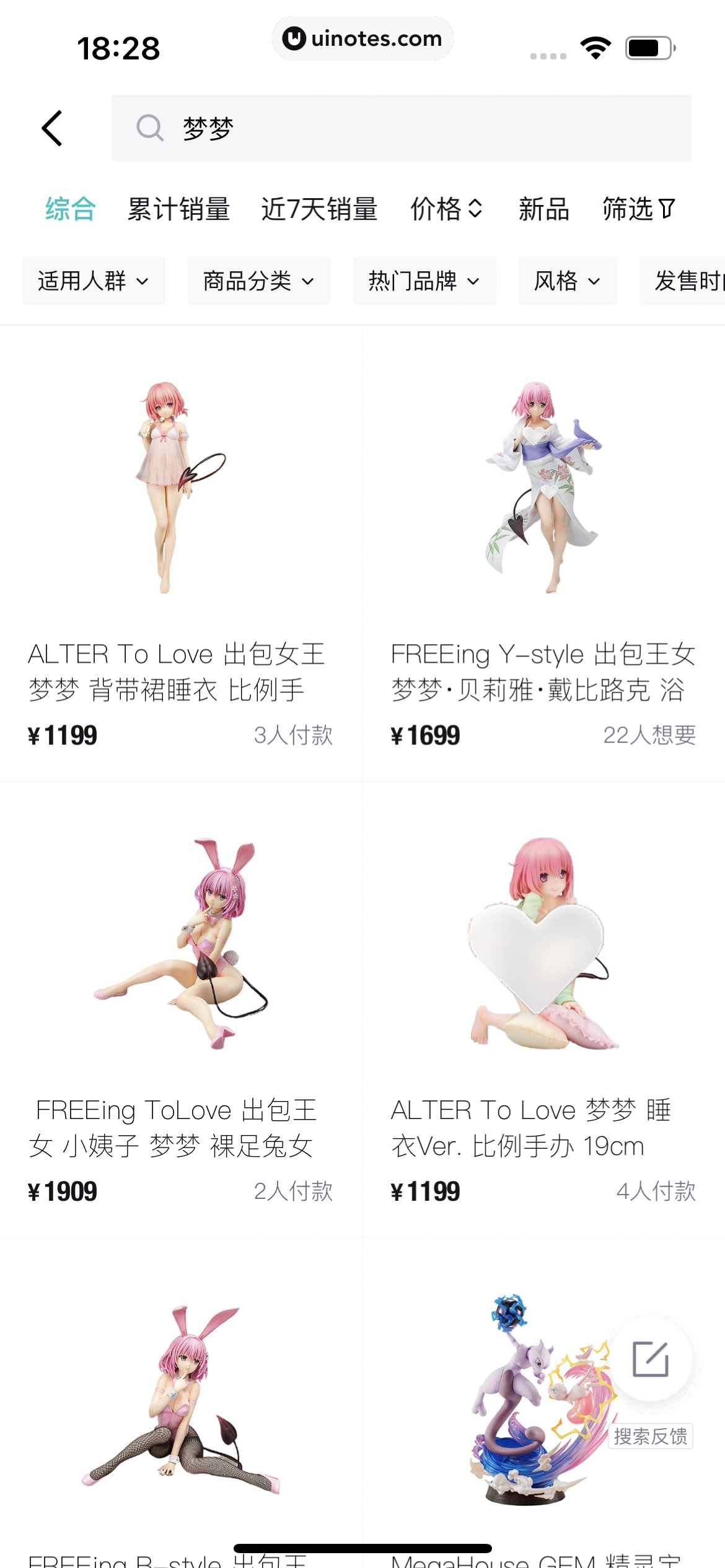725x1568 pixels.
Task: Switch to the 近7天销量 tab
Action: 320,211
